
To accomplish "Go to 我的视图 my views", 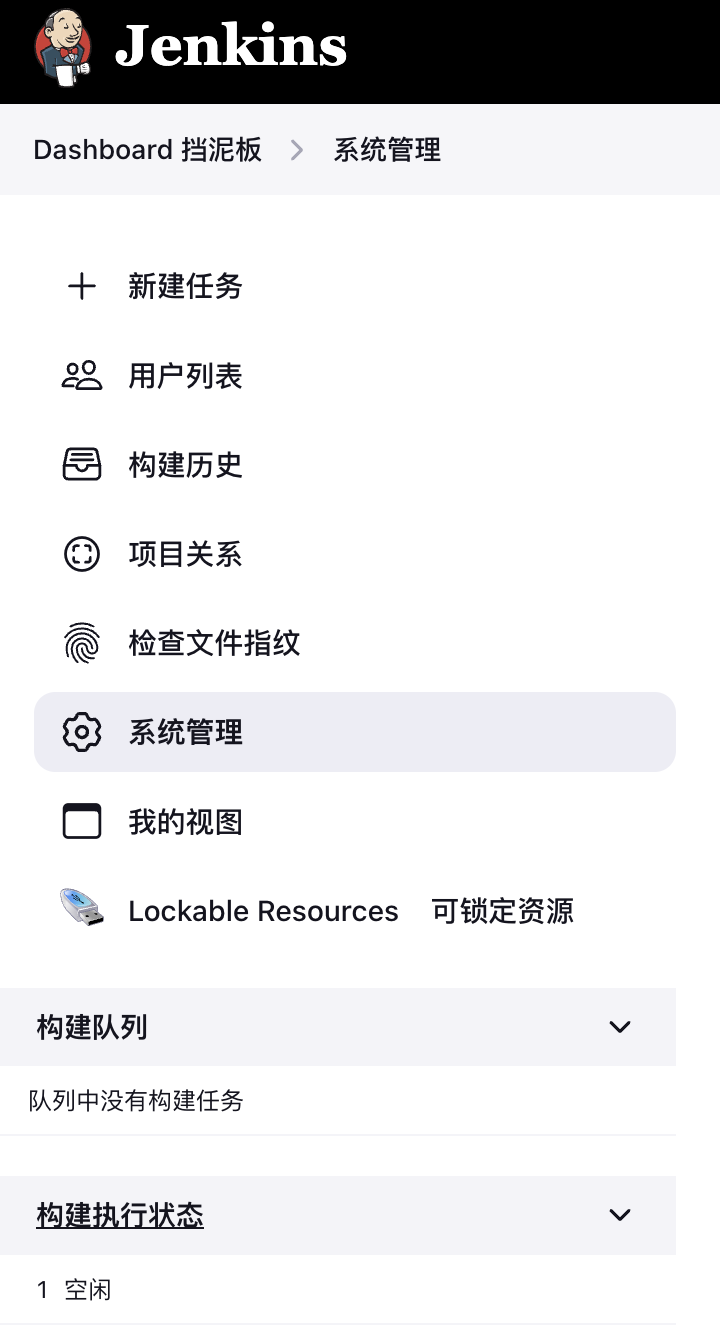I will point(185,822).
